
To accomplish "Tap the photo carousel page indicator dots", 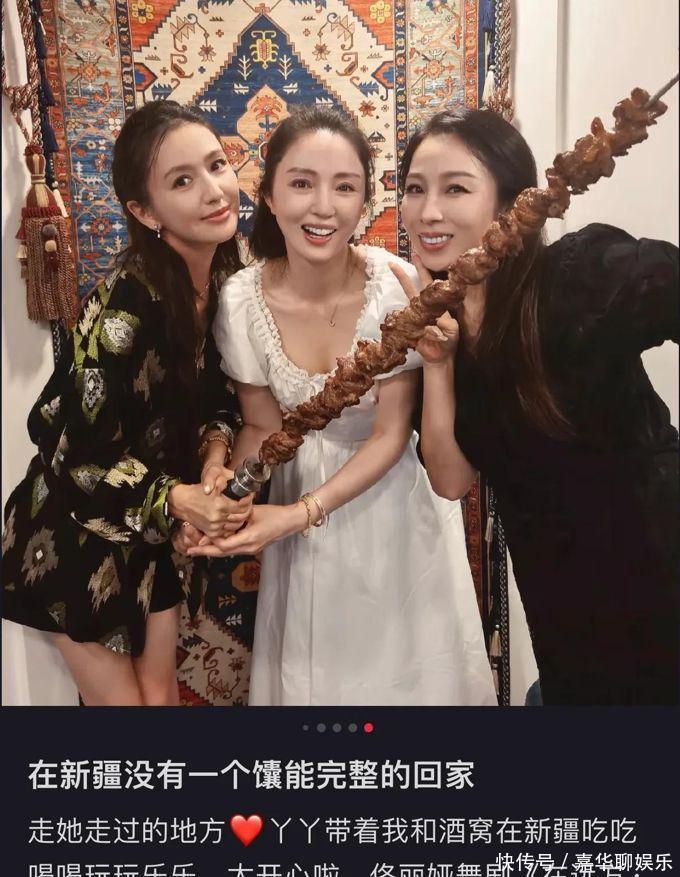I will (338, 728).
